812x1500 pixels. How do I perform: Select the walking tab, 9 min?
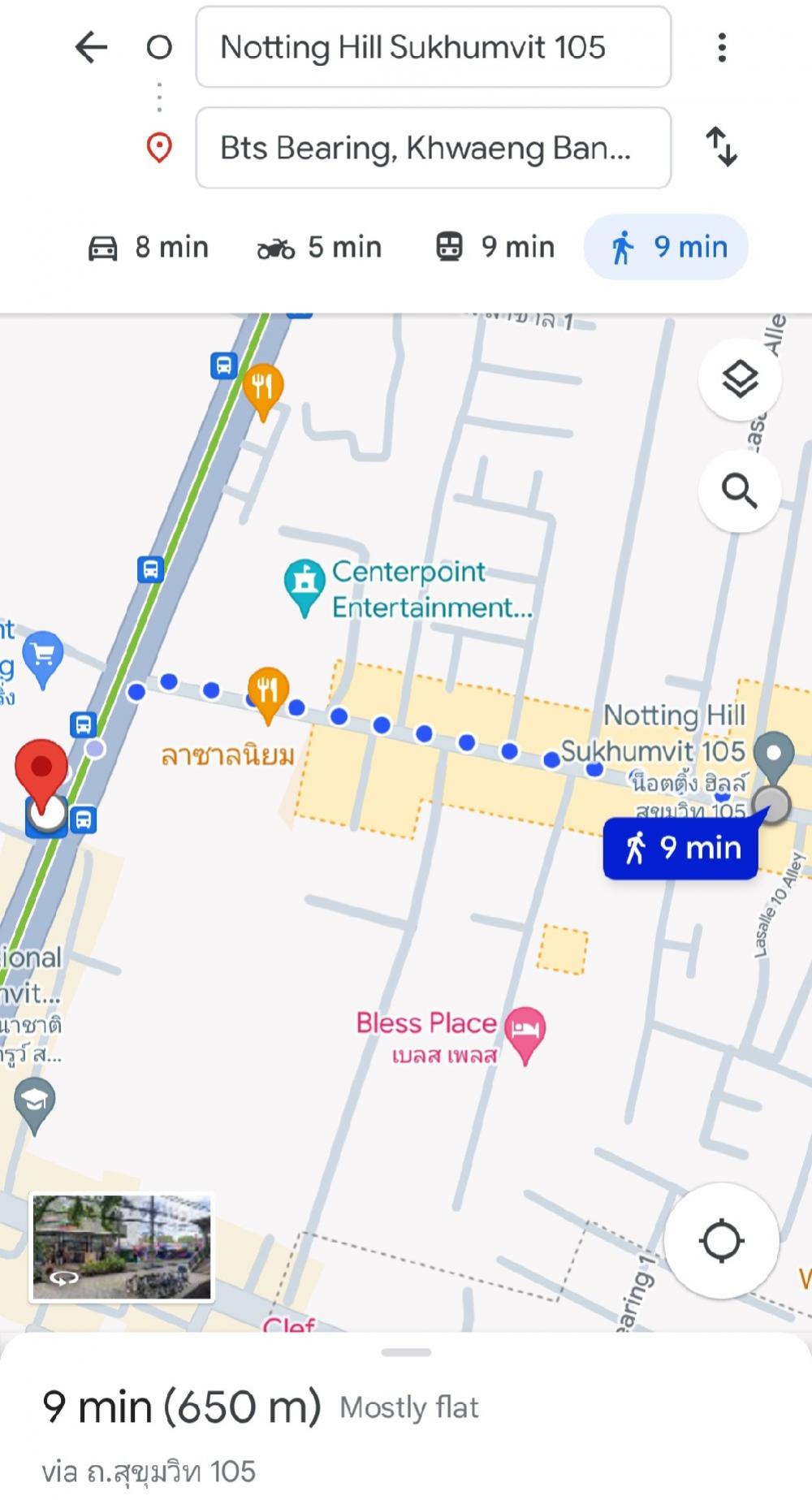point(667,247)
